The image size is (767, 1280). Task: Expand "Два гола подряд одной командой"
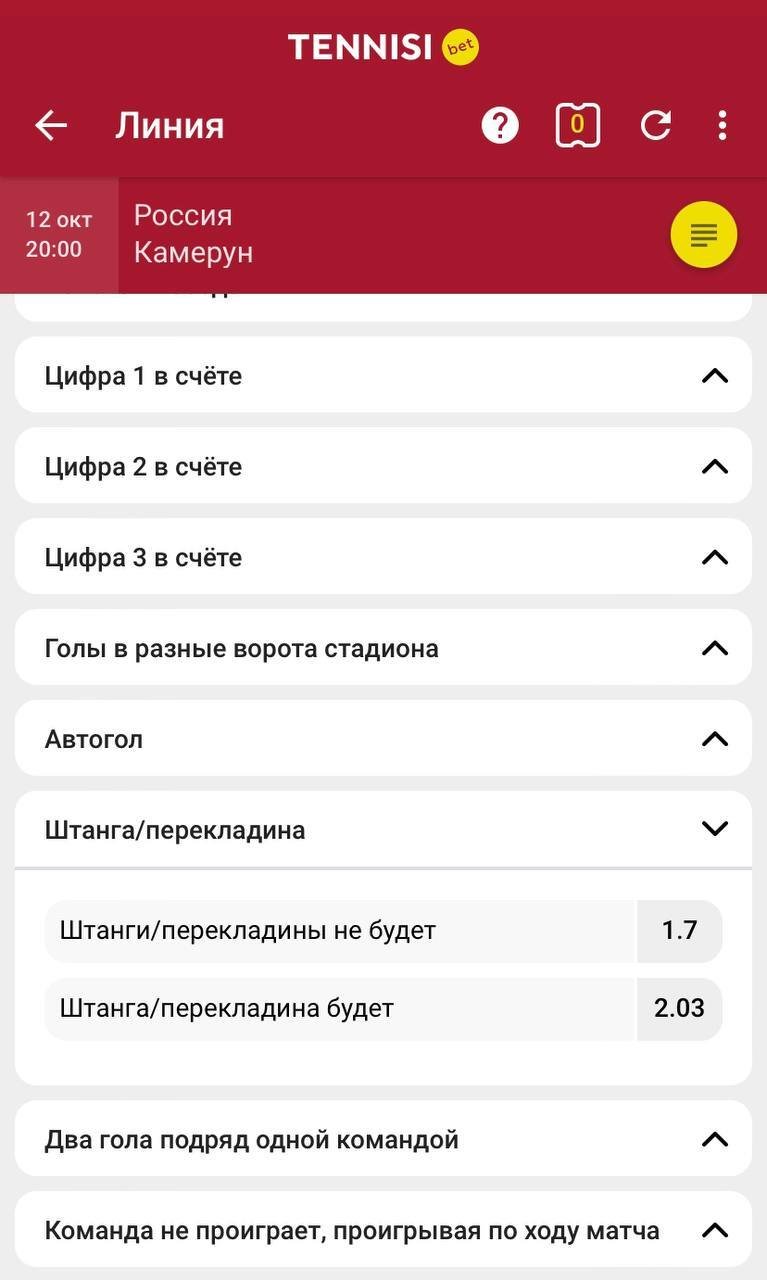click(x=383, y=1139)
